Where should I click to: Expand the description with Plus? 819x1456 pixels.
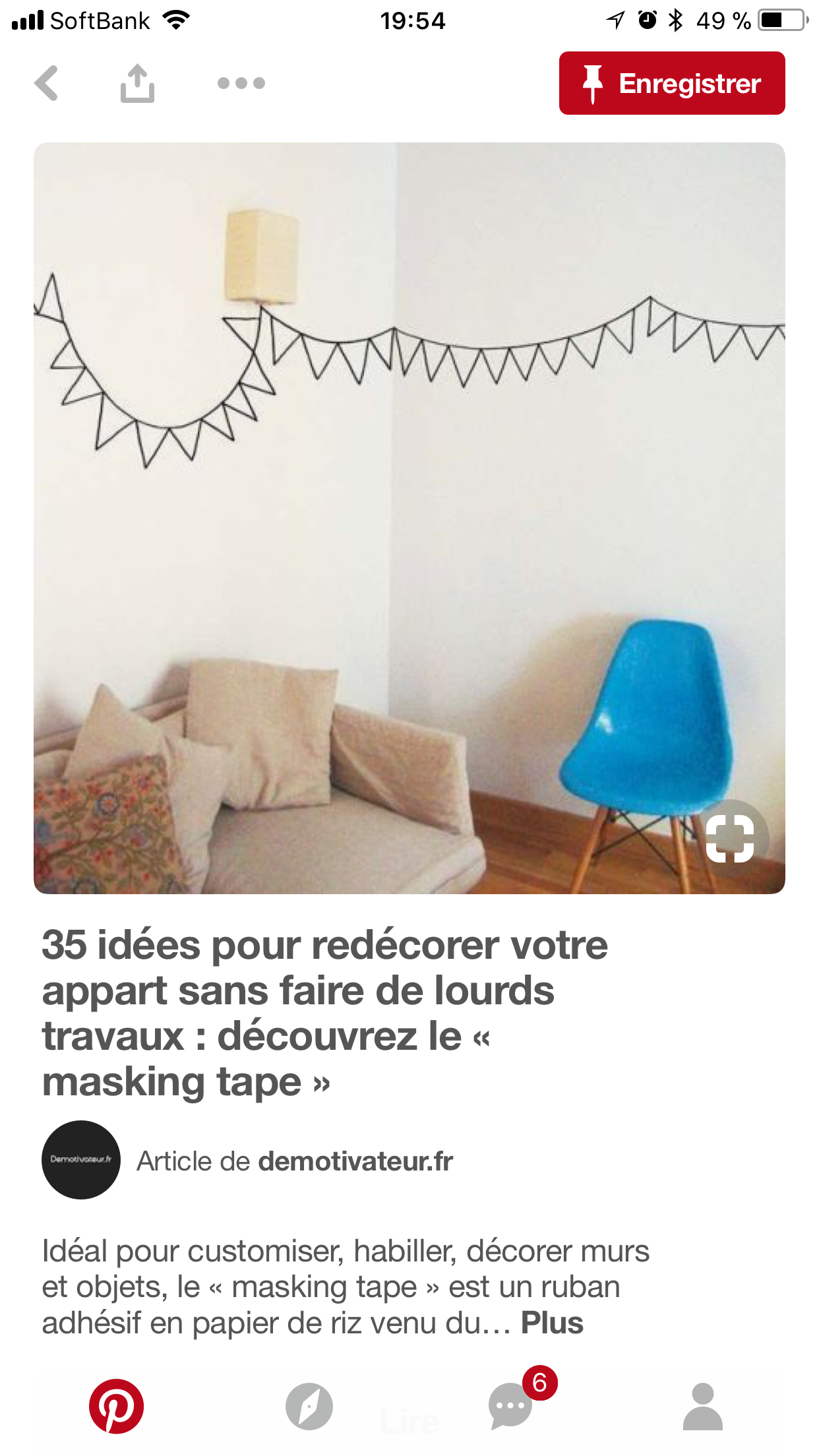(552, 1323)
